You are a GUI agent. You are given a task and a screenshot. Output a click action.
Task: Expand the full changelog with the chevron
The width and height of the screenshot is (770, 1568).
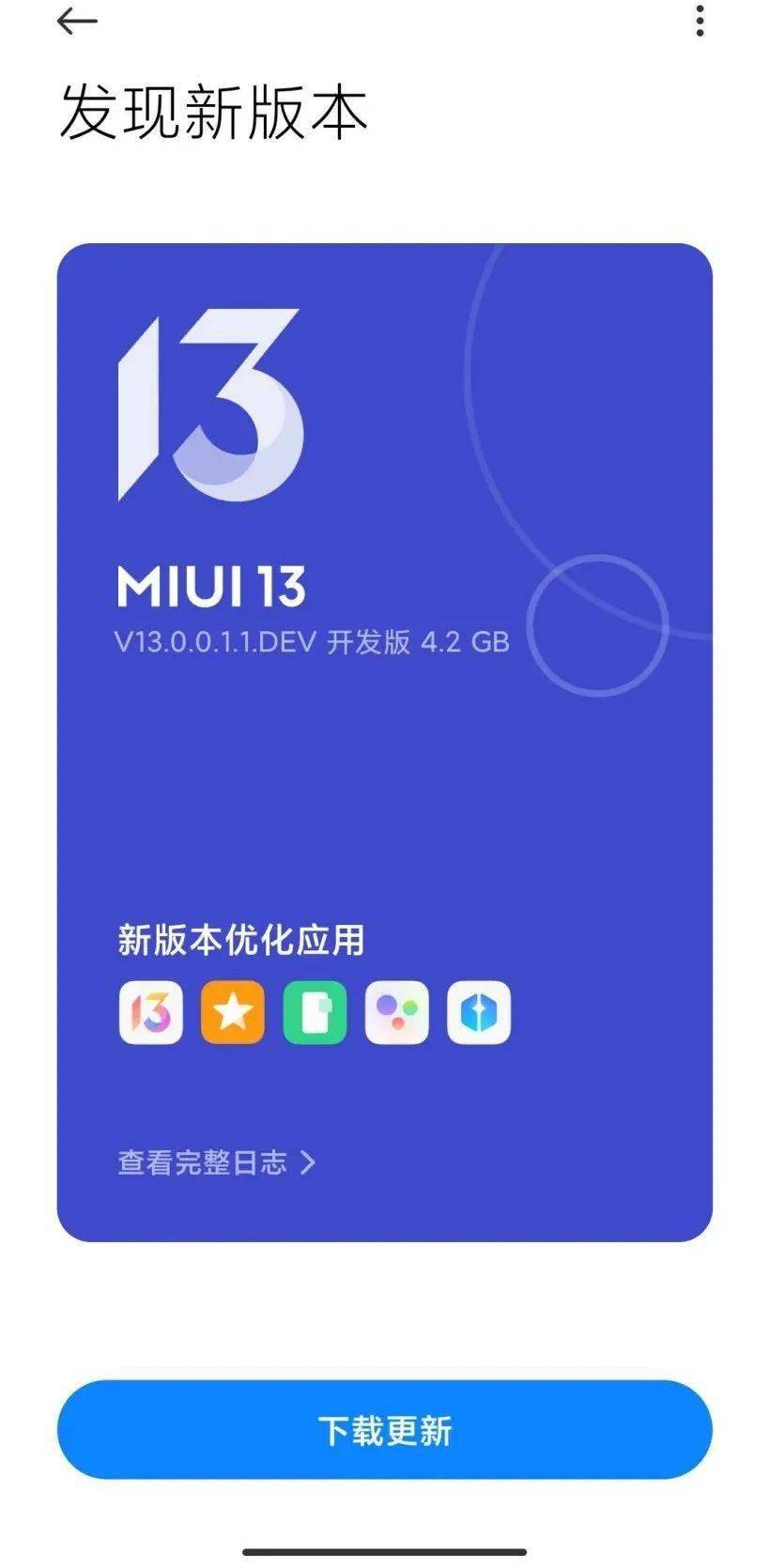[x=310, y=1161]
